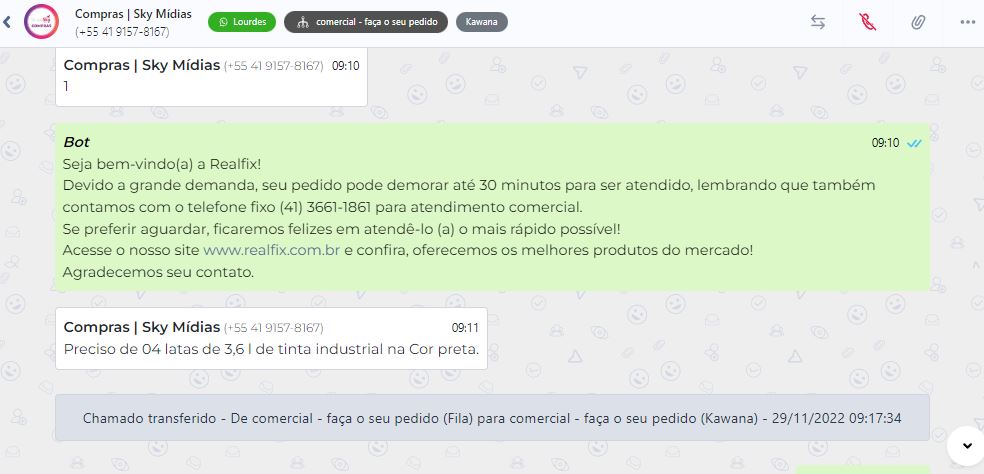984x474 pixels.
Task: Tap the Kawana agent chip
Action: pyautogui.click(x=482, y=22)
